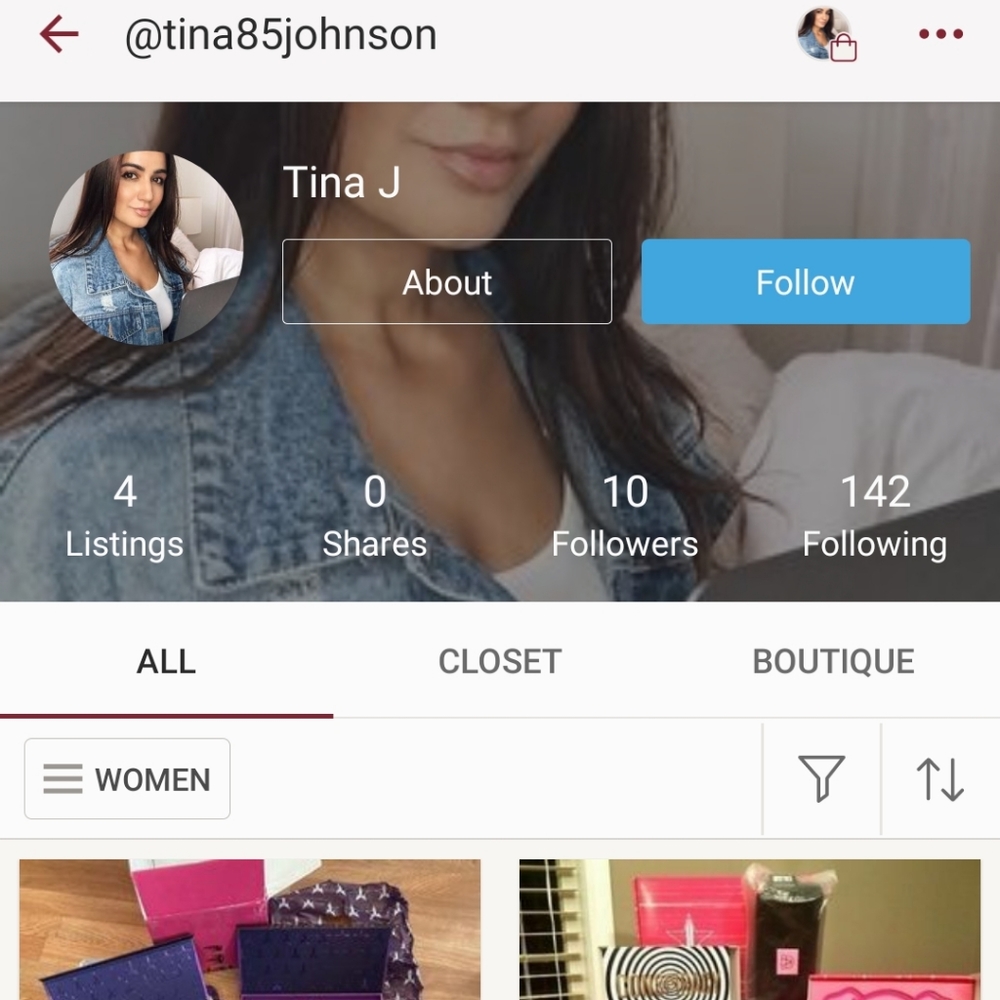Screen dimensions: 1000x1000
Task: Open the bundle bag icon in header
Action: point(827,36)
